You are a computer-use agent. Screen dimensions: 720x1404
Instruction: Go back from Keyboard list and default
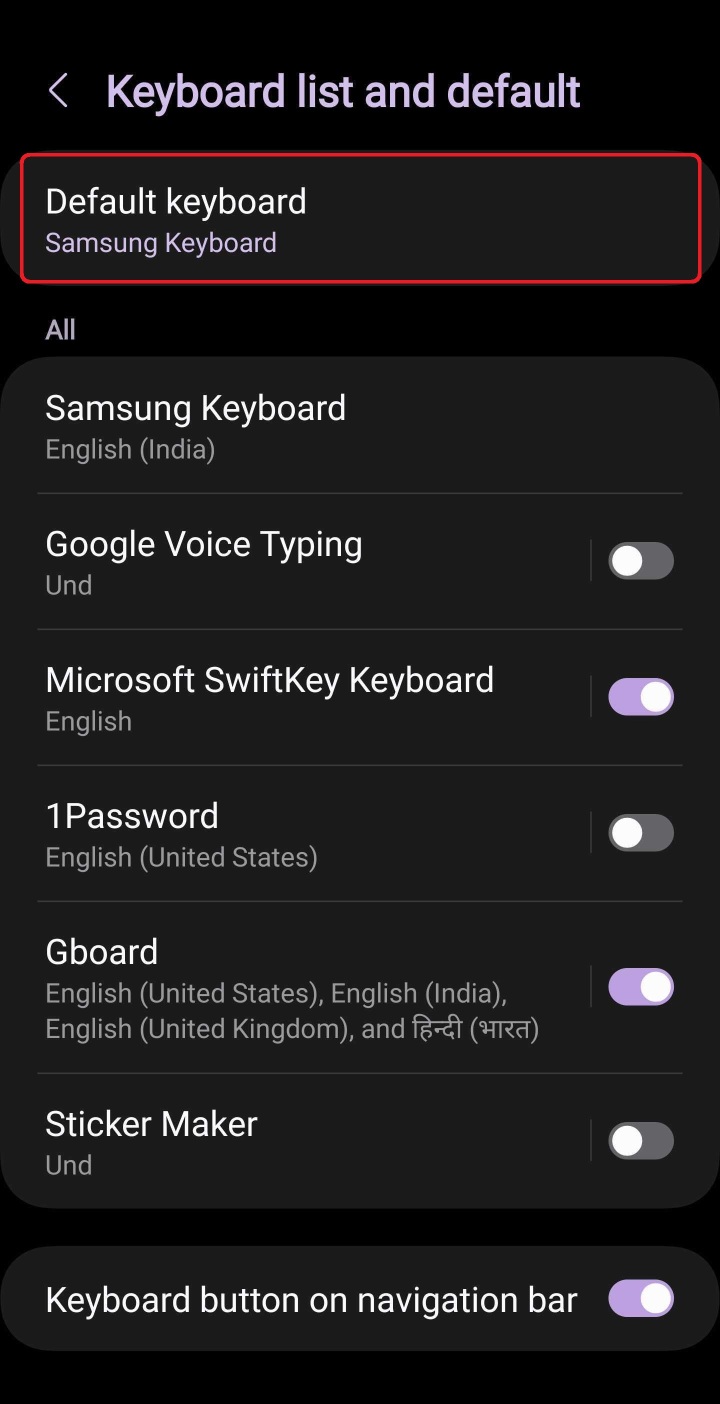click(x=58, y=91)
